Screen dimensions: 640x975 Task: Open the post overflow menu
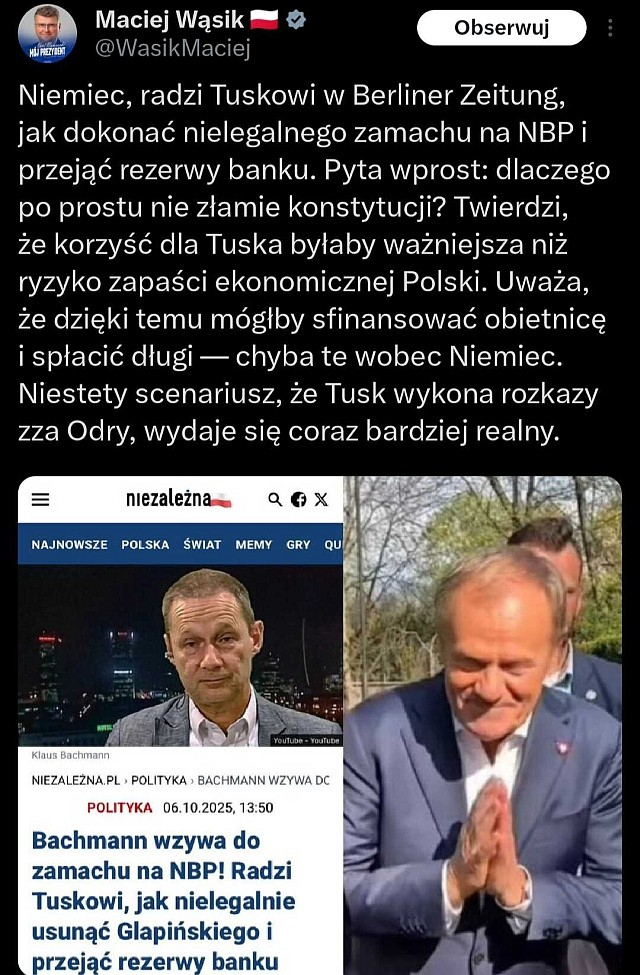612,28
